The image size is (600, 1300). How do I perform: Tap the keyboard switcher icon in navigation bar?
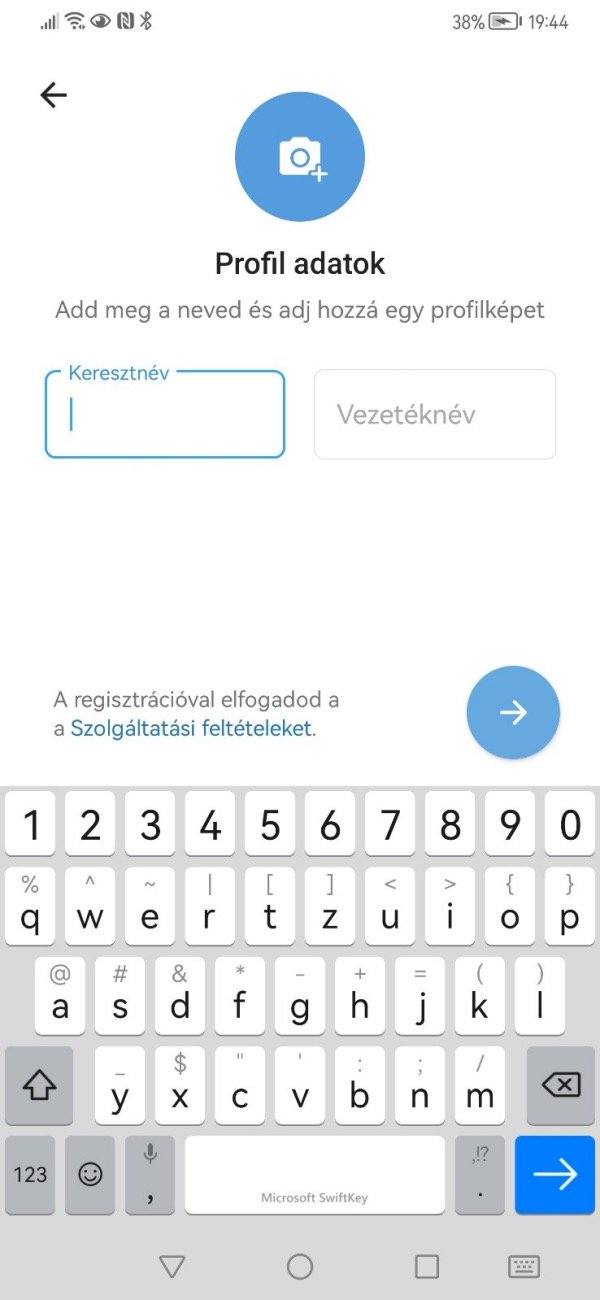pos(524,1267)
